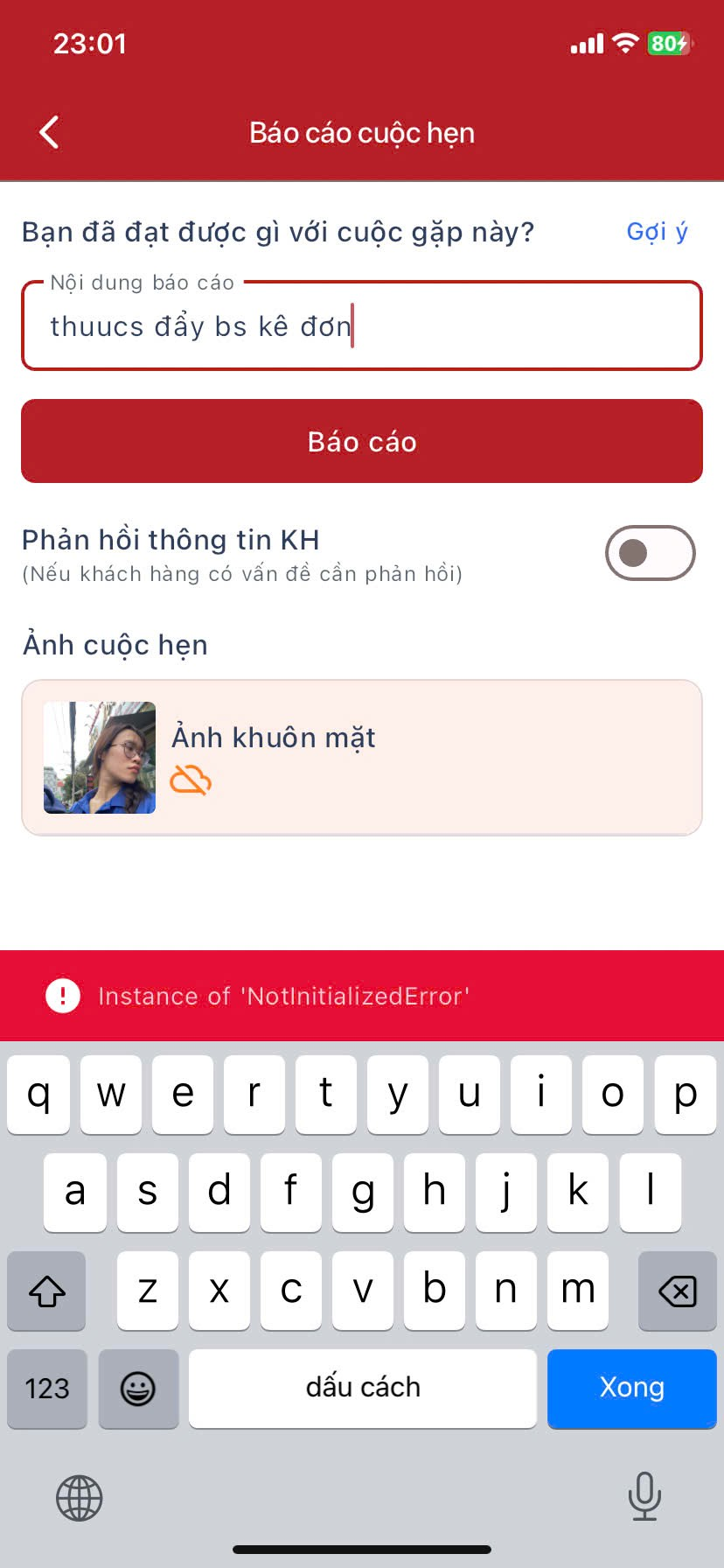Change keyboard language with globe icon
Image resolution: width=724 pixels, height=1568 pixels.
[x=80, y=1498]
